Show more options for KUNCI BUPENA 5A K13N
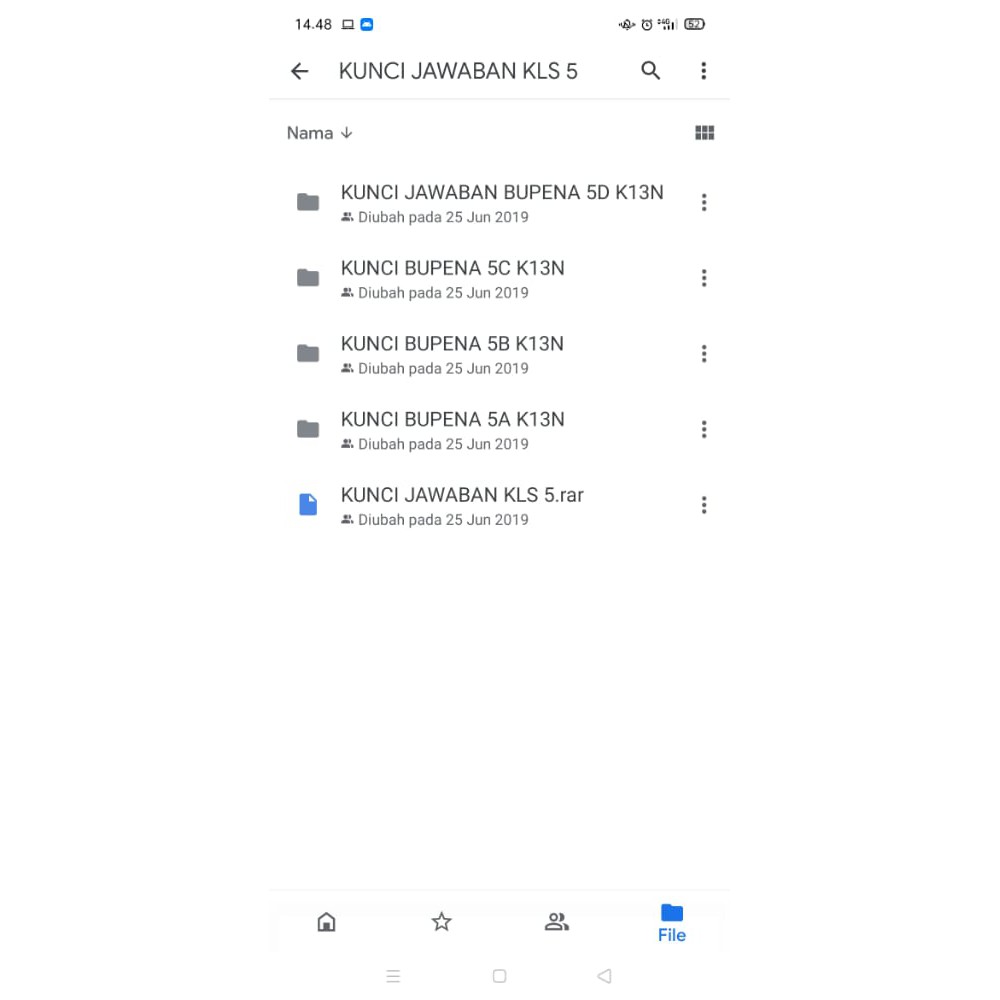The width and height of the screenshot is (1000, 1000). coord(703,429)
